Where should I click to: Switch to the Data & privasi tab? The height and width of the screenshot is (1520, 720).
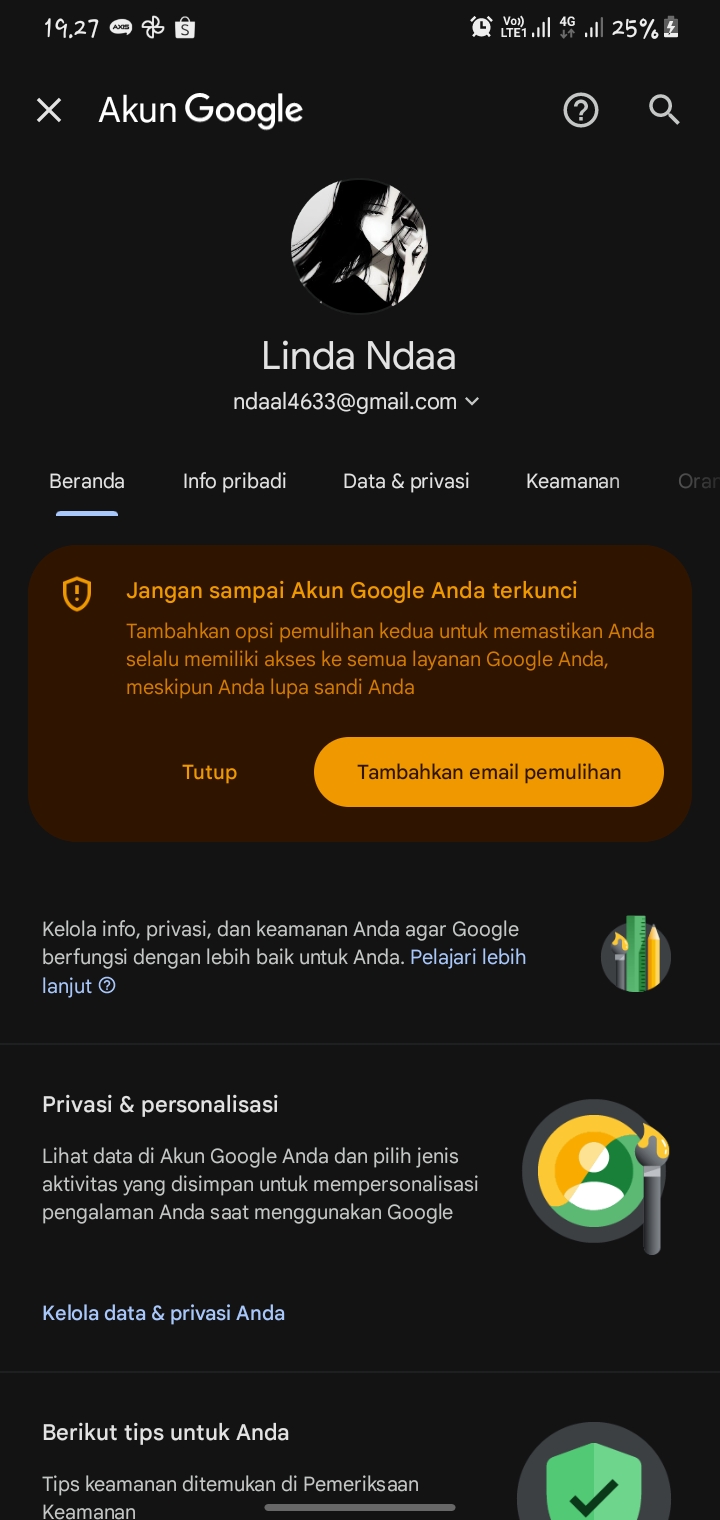[x=406, y=481]
